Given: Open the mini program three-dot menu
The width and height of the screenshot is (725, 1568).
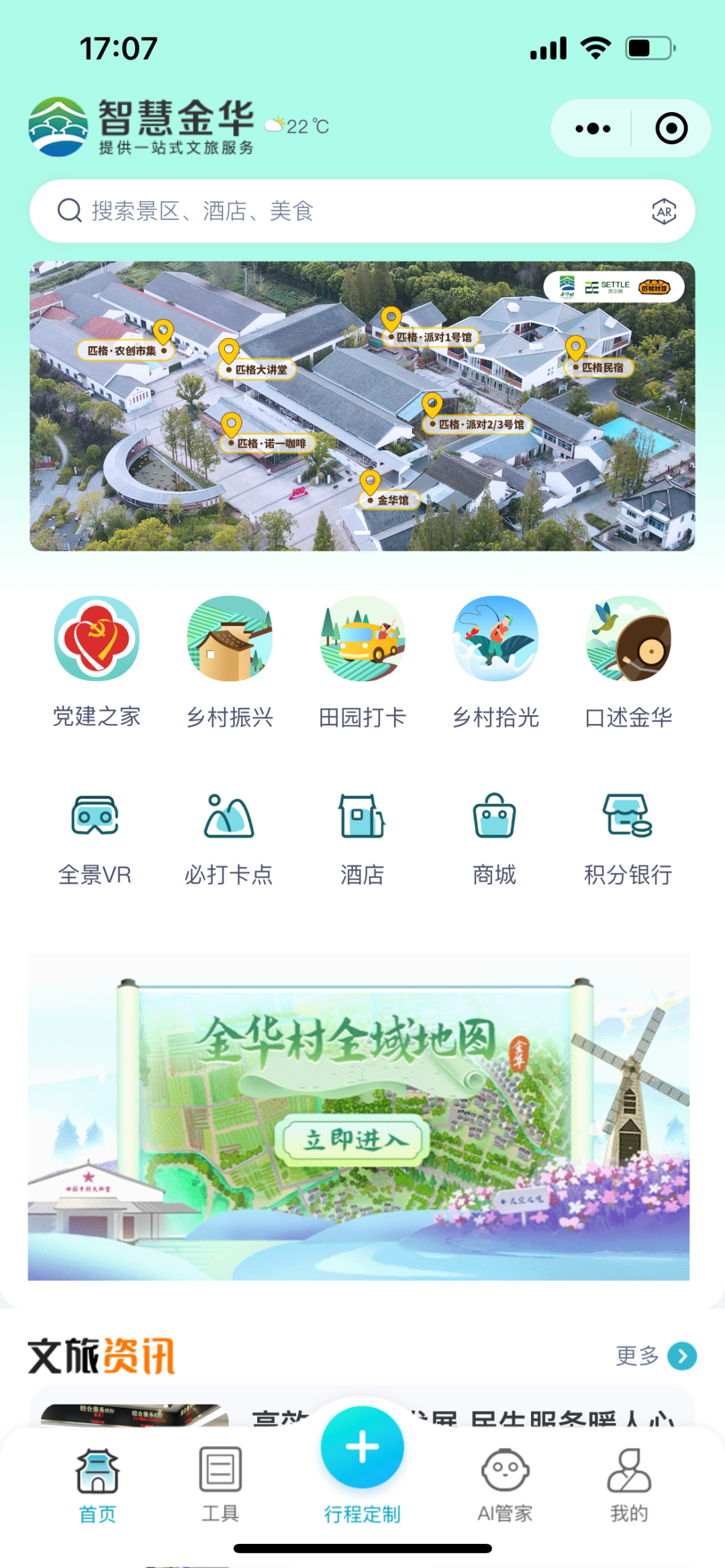Looking at the screenshot, I should pos(593,128).
